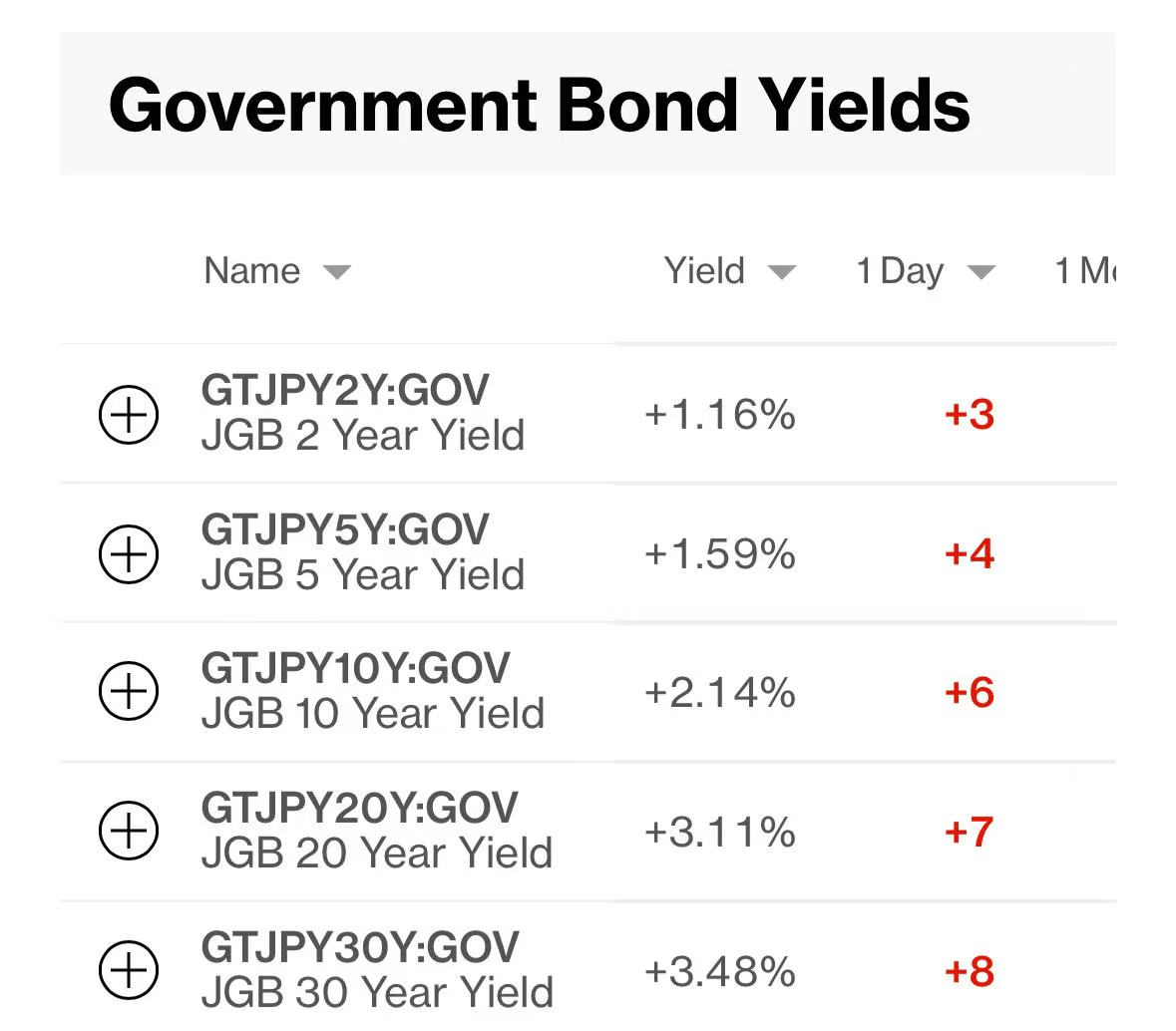The image size is (1176, 1031).
Task: Sort the table by Name
Action: point(275,271)
